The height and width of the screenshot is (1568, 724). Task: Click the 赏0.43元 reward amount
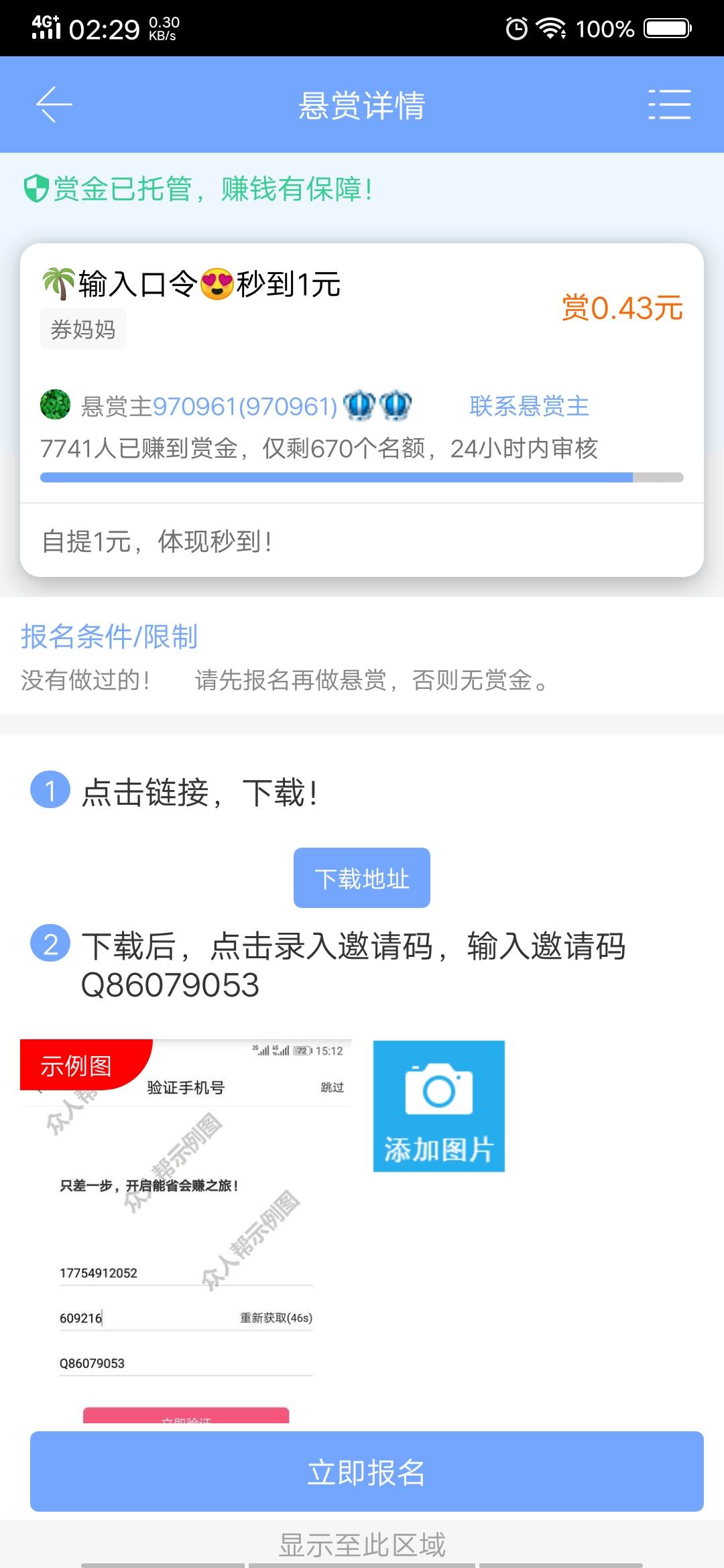pos(622,308)
